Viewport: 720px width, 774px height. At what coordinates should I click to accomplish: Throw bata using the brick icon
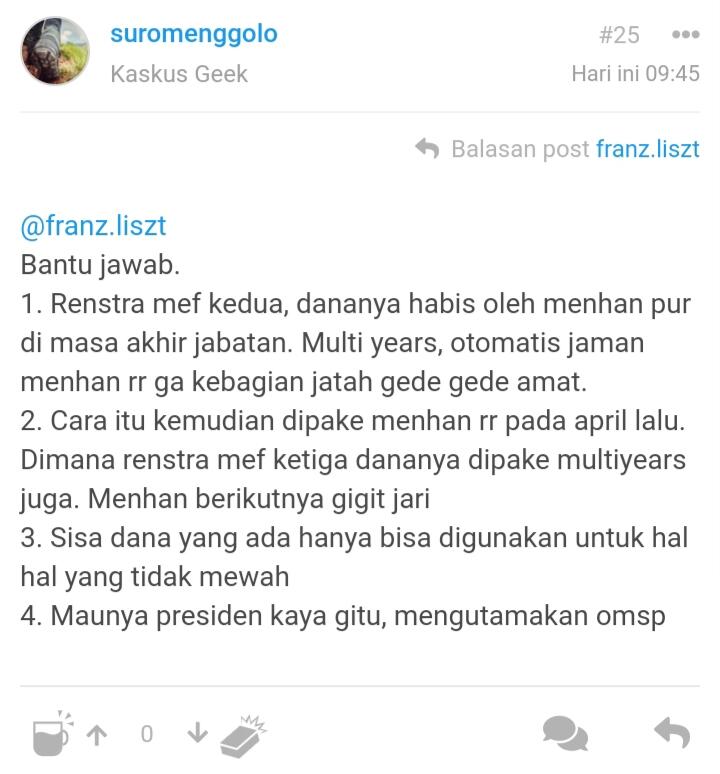point(243,731)
